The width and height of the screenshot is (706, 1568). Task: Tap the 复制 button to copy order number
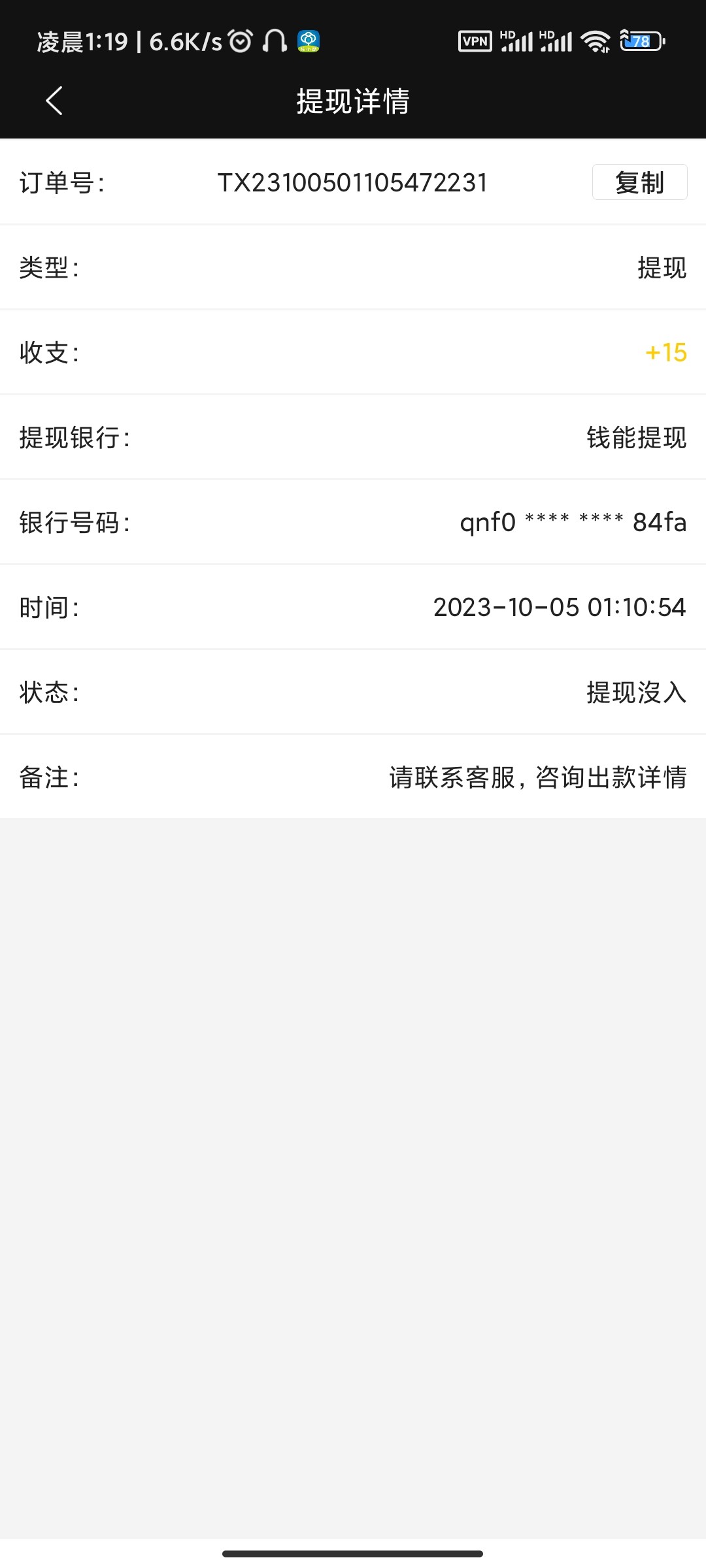(x=639, y=183)
